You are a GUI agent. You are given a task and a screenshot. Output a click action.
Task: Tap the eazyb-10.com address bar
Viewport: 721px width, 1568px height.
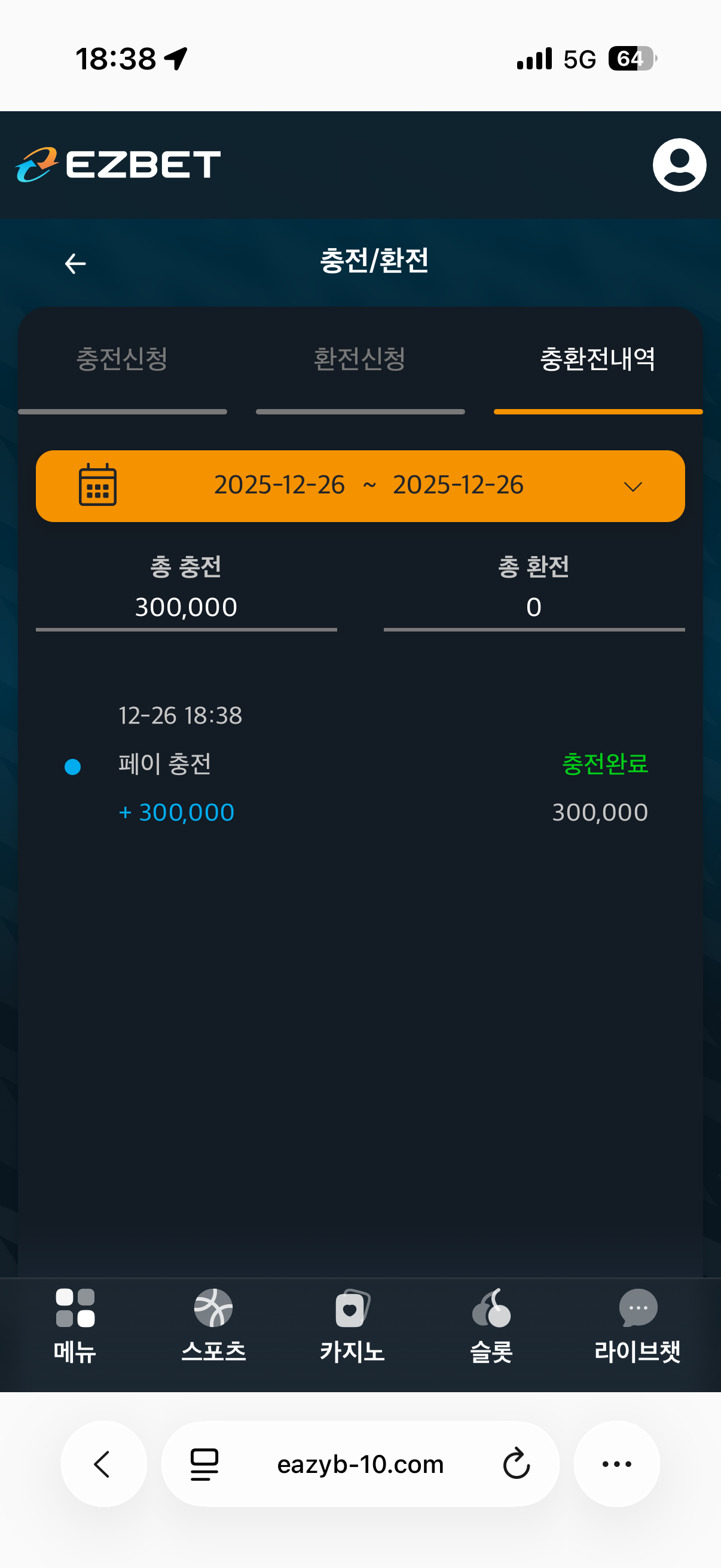[360, 1464]
